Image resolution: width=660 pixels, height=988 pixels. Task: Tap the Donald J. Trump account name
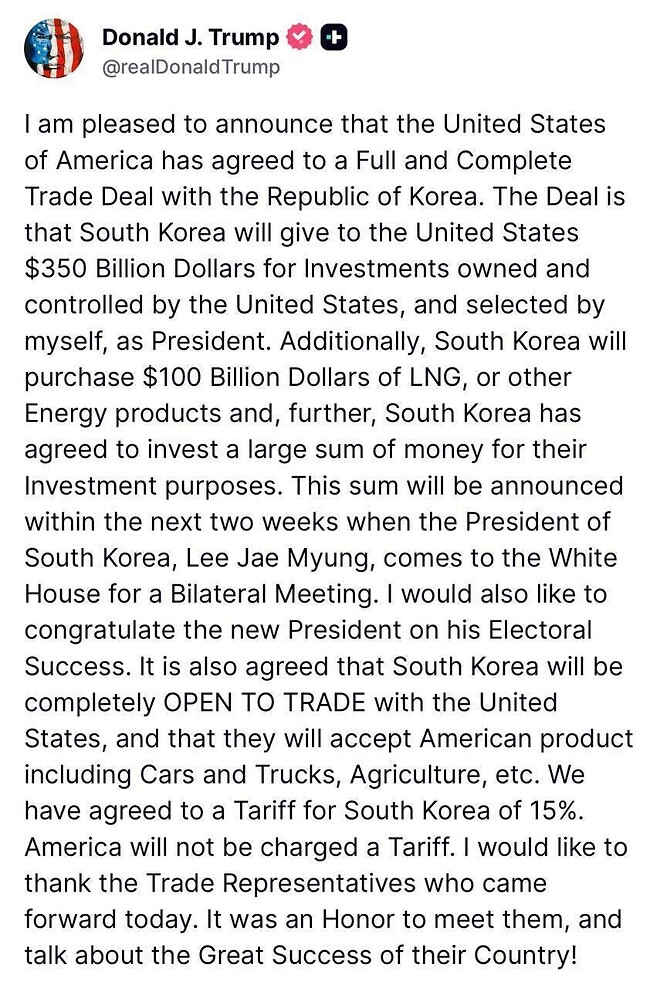tap(191, 37)
